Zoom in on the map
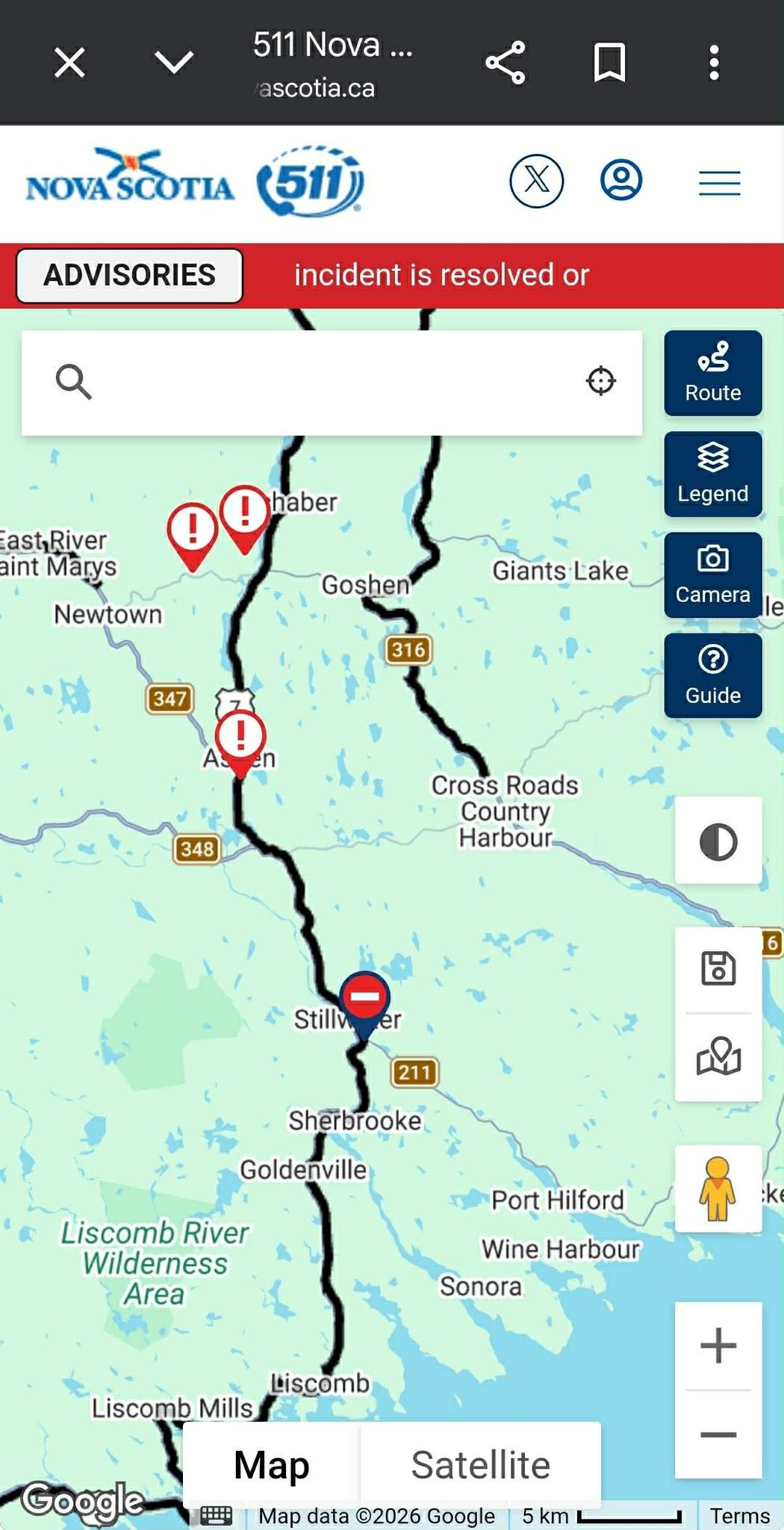The width and height of the screenshot is (784, 1530). (x=718, y=1346)
